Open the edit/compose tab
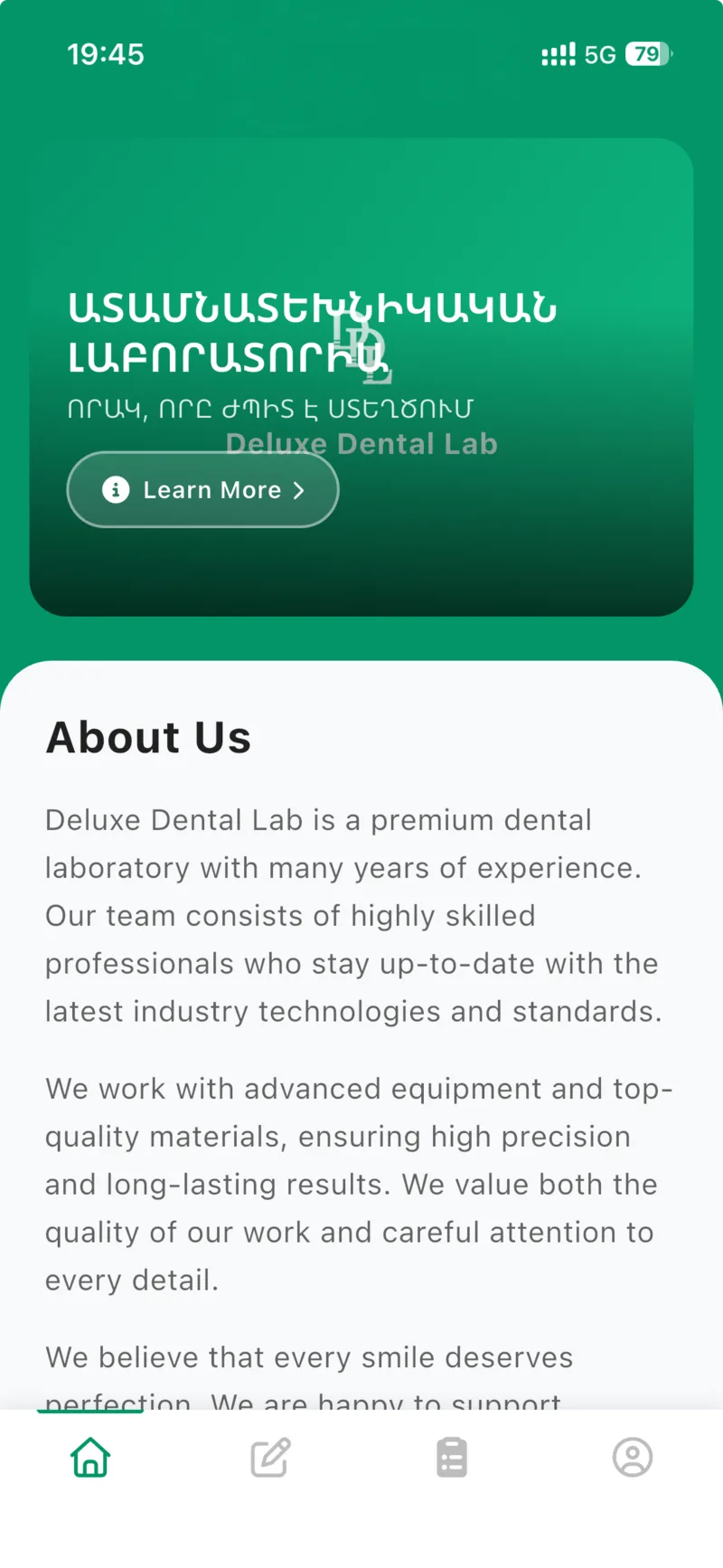Image resolution: width=723 pixels, height=1568 pixels. [x=270, y=1457]
